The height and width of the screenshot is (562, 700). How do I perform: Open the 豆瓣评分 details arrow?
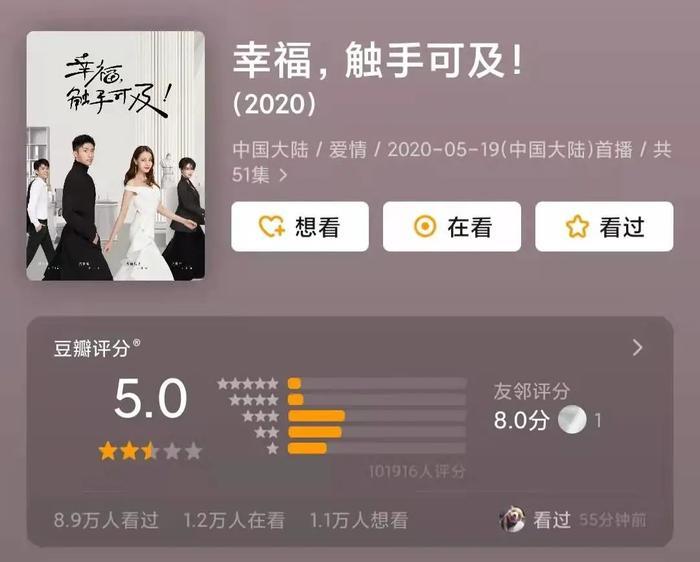tap(638, 348)
